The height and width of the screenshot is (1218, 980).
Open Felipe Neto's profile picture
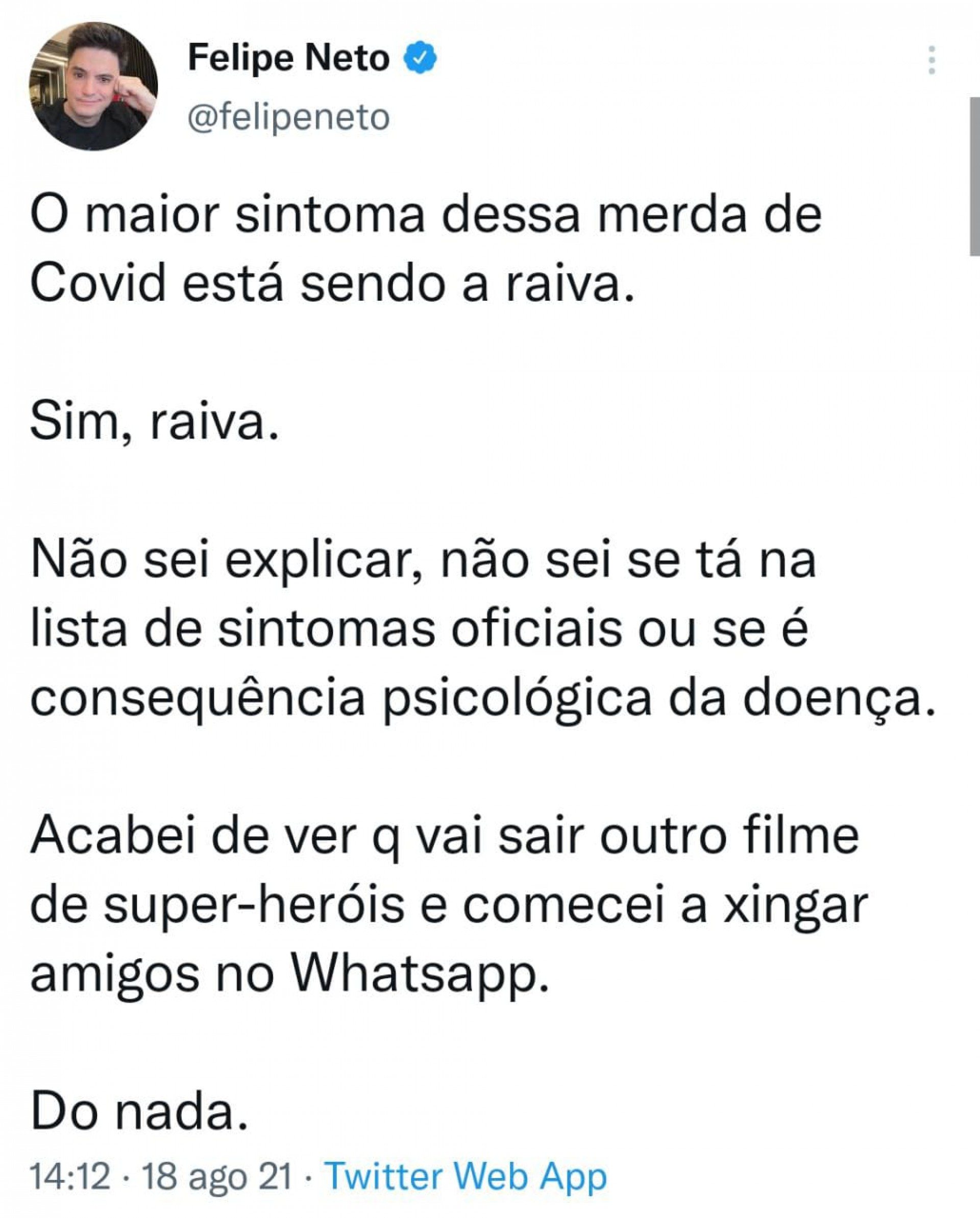pos(93,86)
